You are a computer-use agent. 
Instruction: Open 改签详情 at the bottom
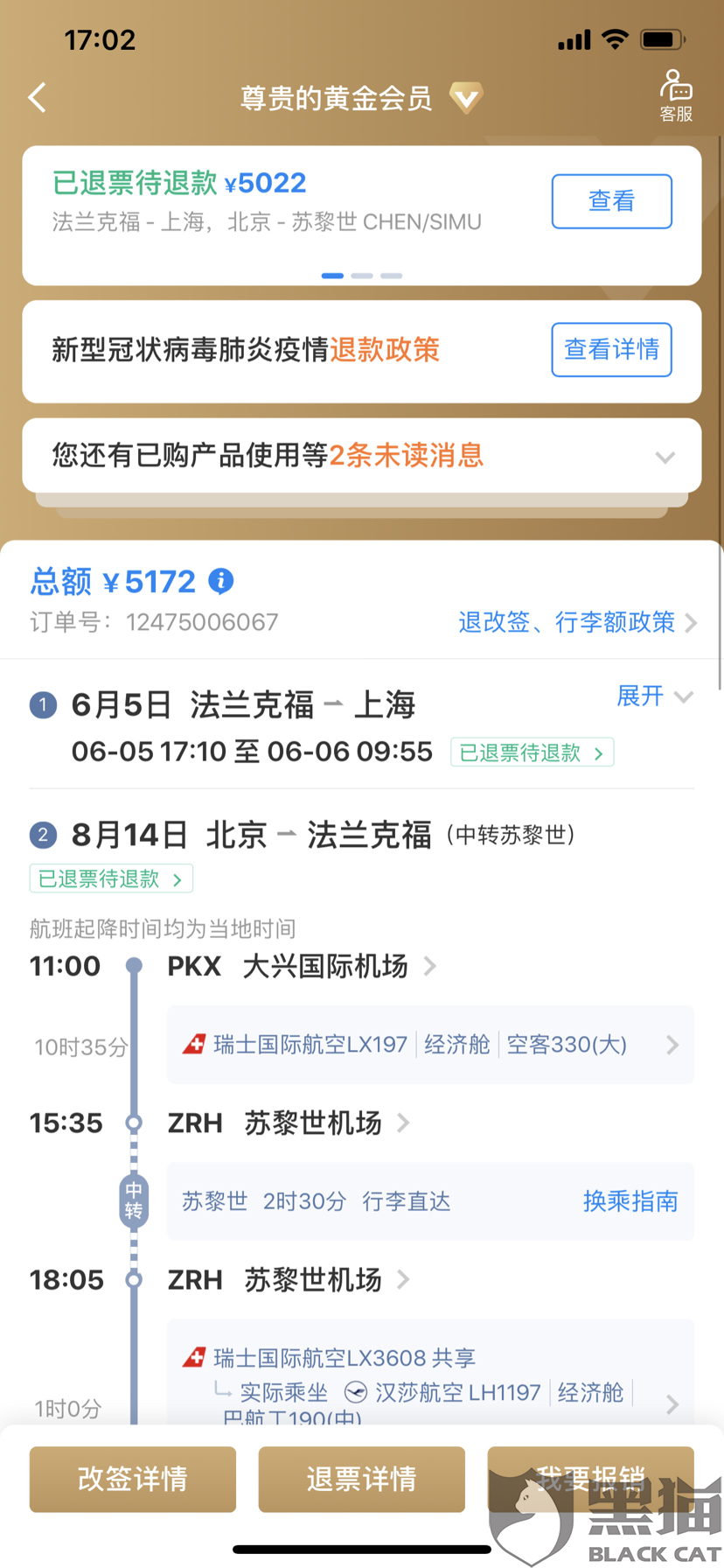(133, 1480)
